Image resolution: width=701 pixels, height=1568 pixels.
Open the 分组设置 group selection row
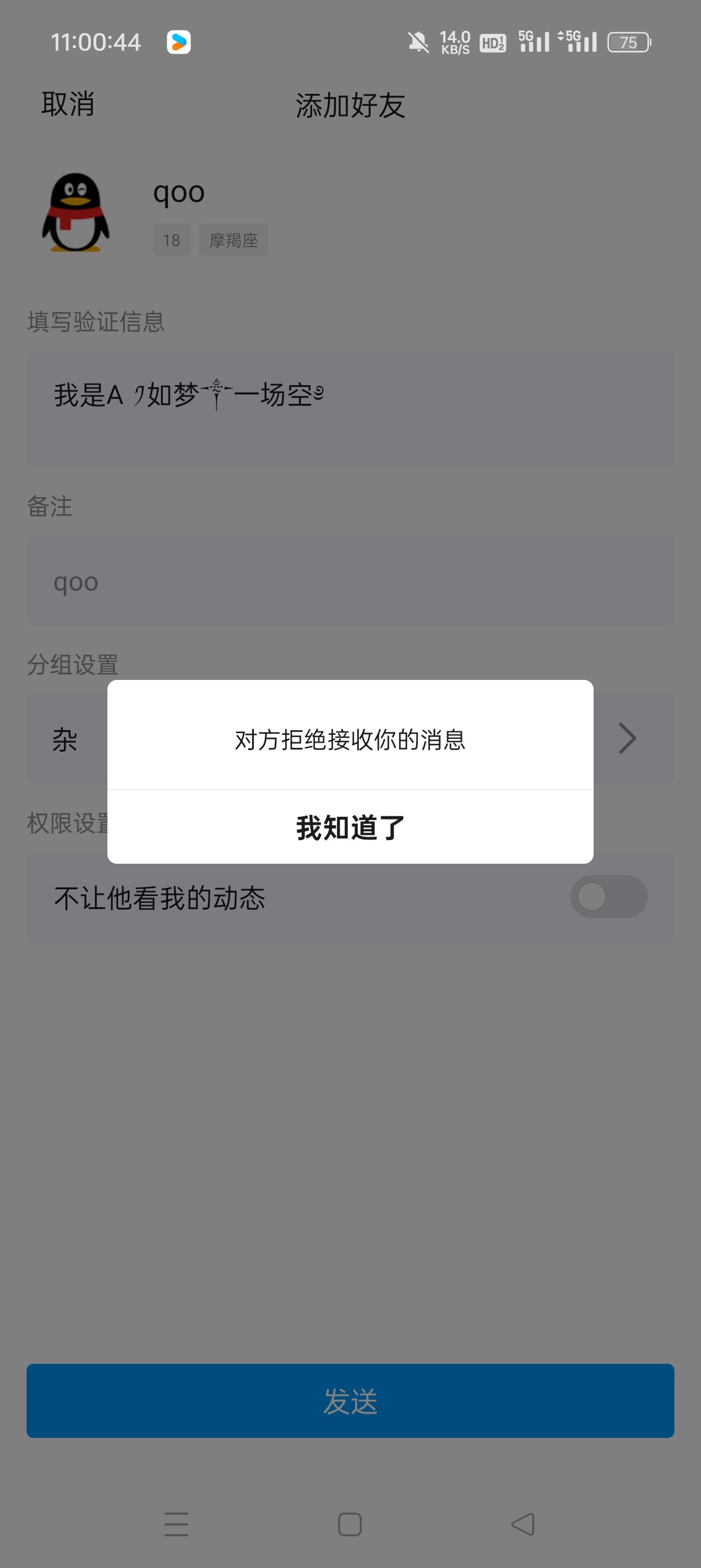627,738
